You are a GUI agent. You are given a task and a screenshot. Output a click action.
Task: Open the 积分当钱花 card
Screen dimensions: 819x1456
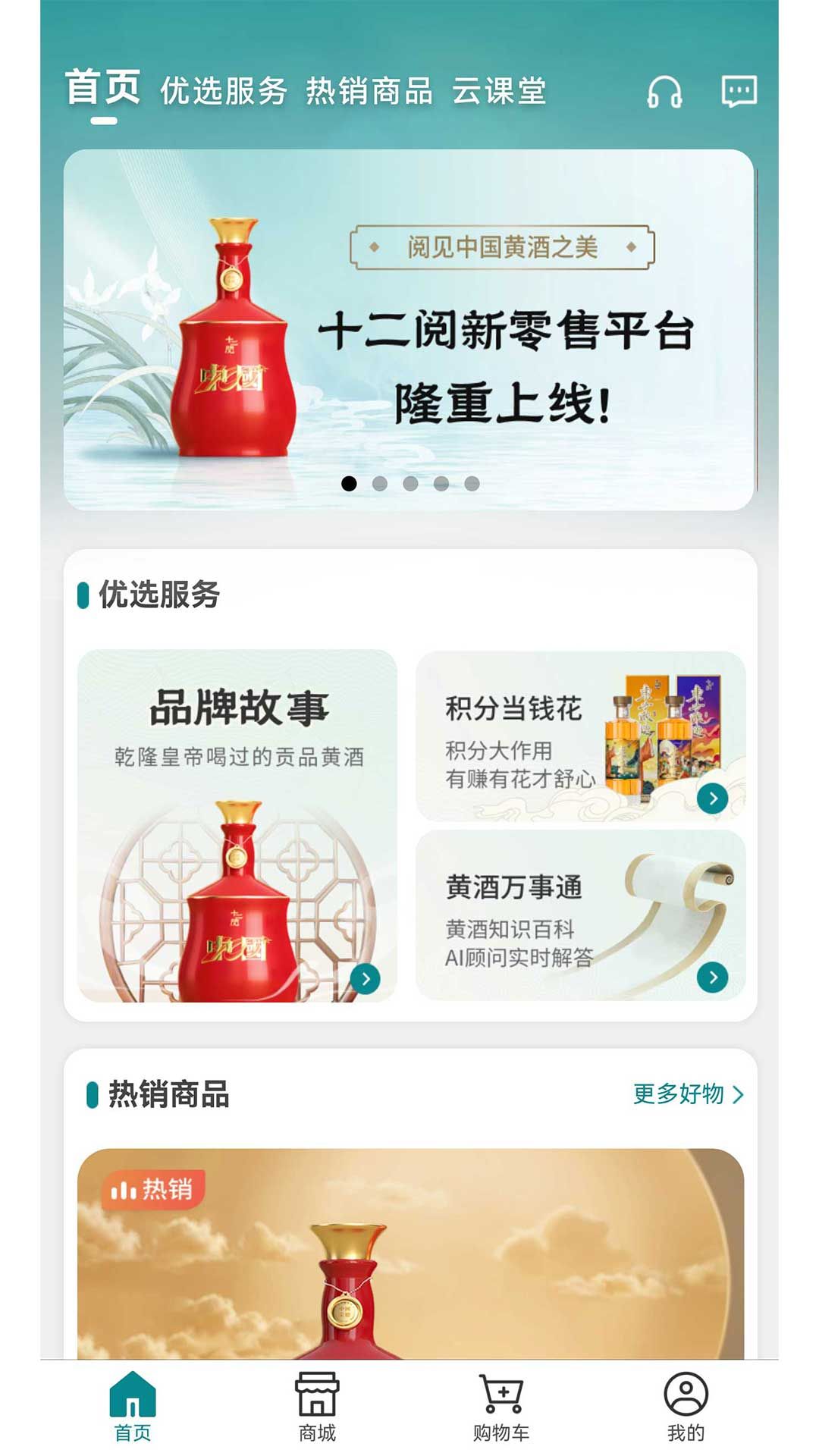click(x=581, y=736)
